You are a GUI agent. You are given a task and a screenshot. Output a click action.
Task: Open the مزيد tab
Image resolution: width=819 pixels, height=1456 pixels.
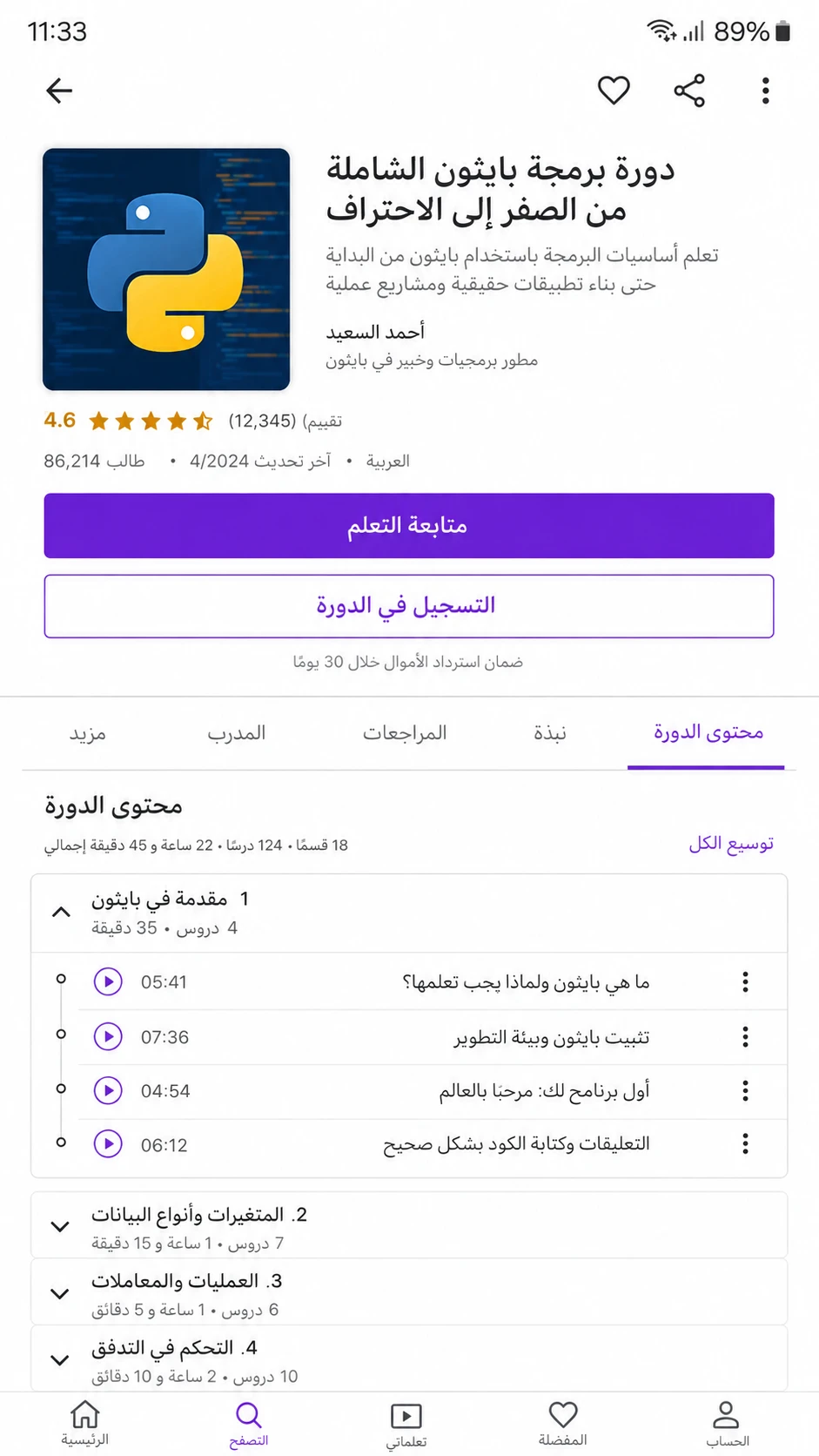pos(88,733)
